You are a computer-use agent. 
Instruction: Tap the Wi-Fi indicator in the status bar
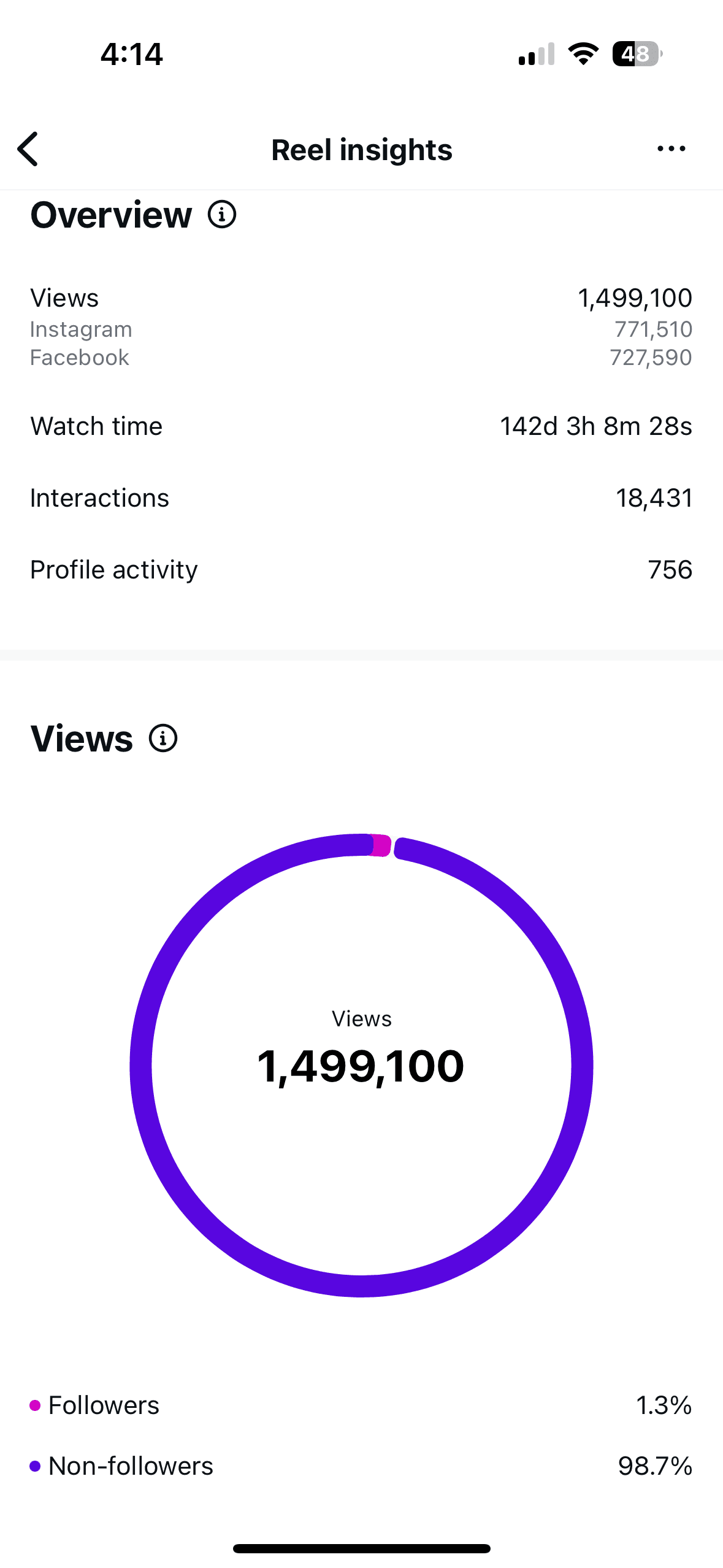pyautogui.click(x=583, y=54)
